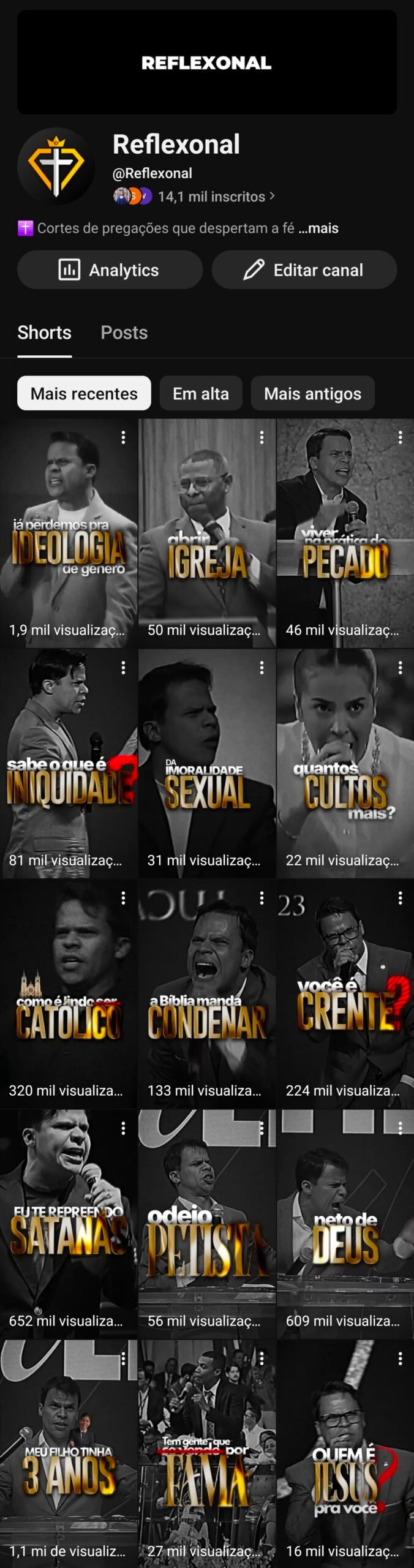This screenshot has height=1568, width=414.
Task: Open the abrir IGREJA short
Action: pyautogui.click(x=207, y=533)
